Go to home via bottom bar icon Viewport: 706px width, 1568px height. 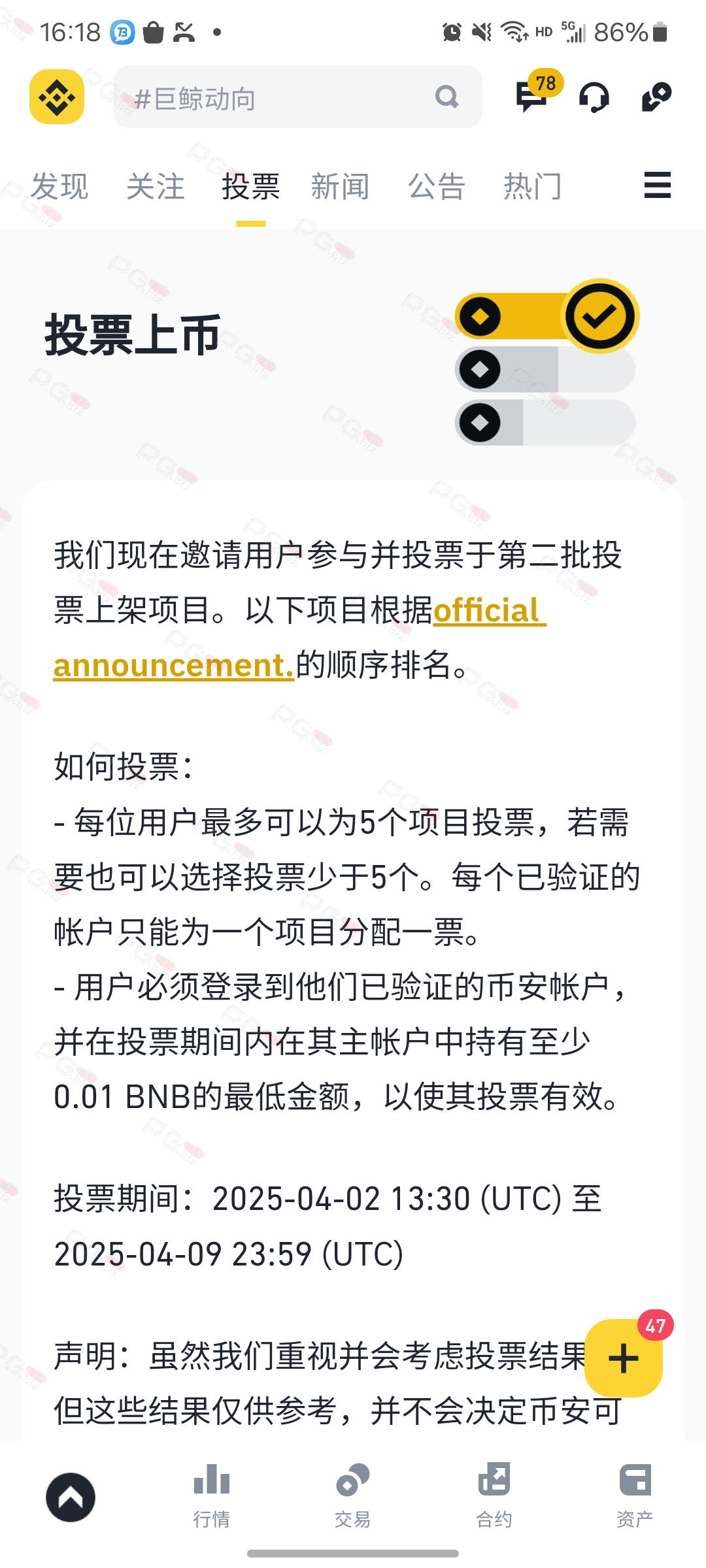(x=71, y=1497)
